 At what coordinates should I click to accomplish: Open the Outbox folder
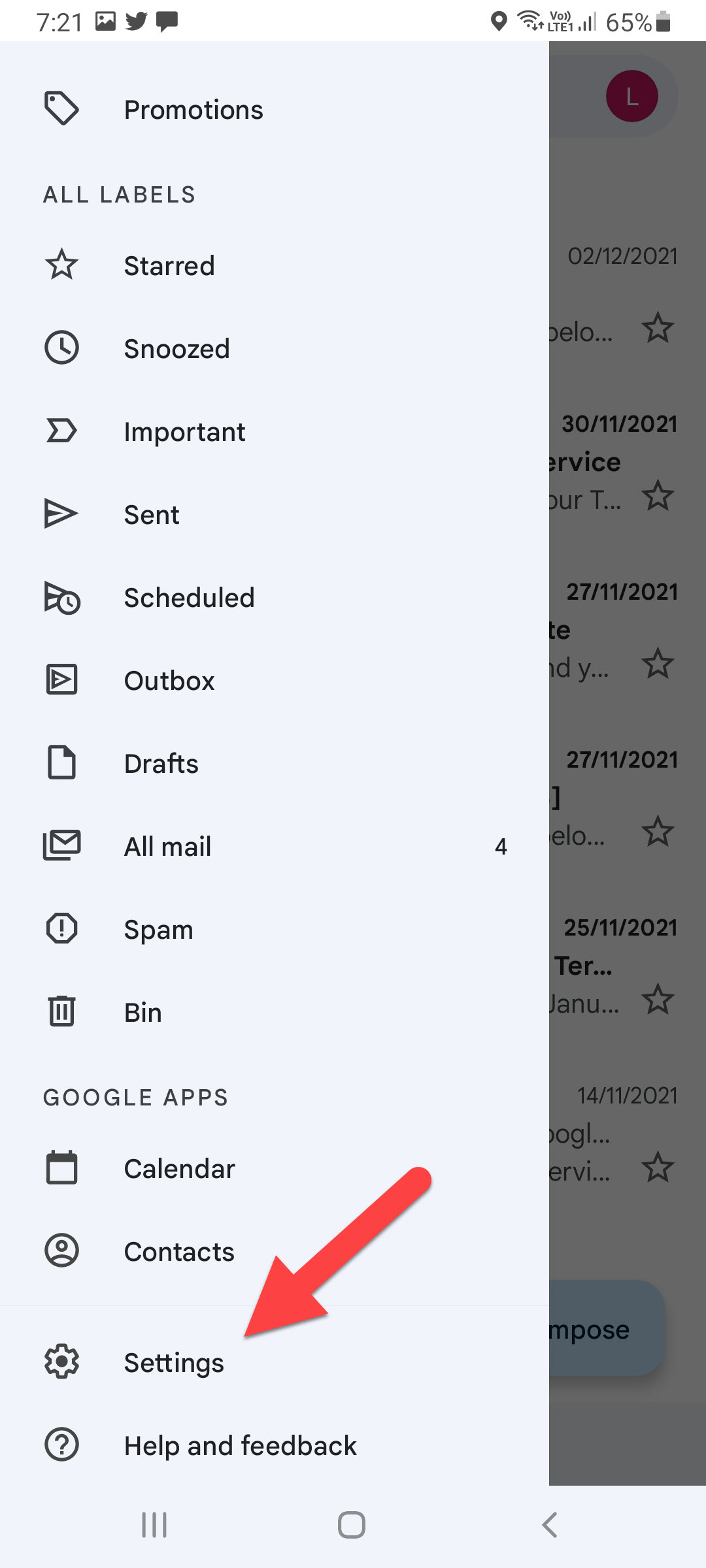click(169, 681)
